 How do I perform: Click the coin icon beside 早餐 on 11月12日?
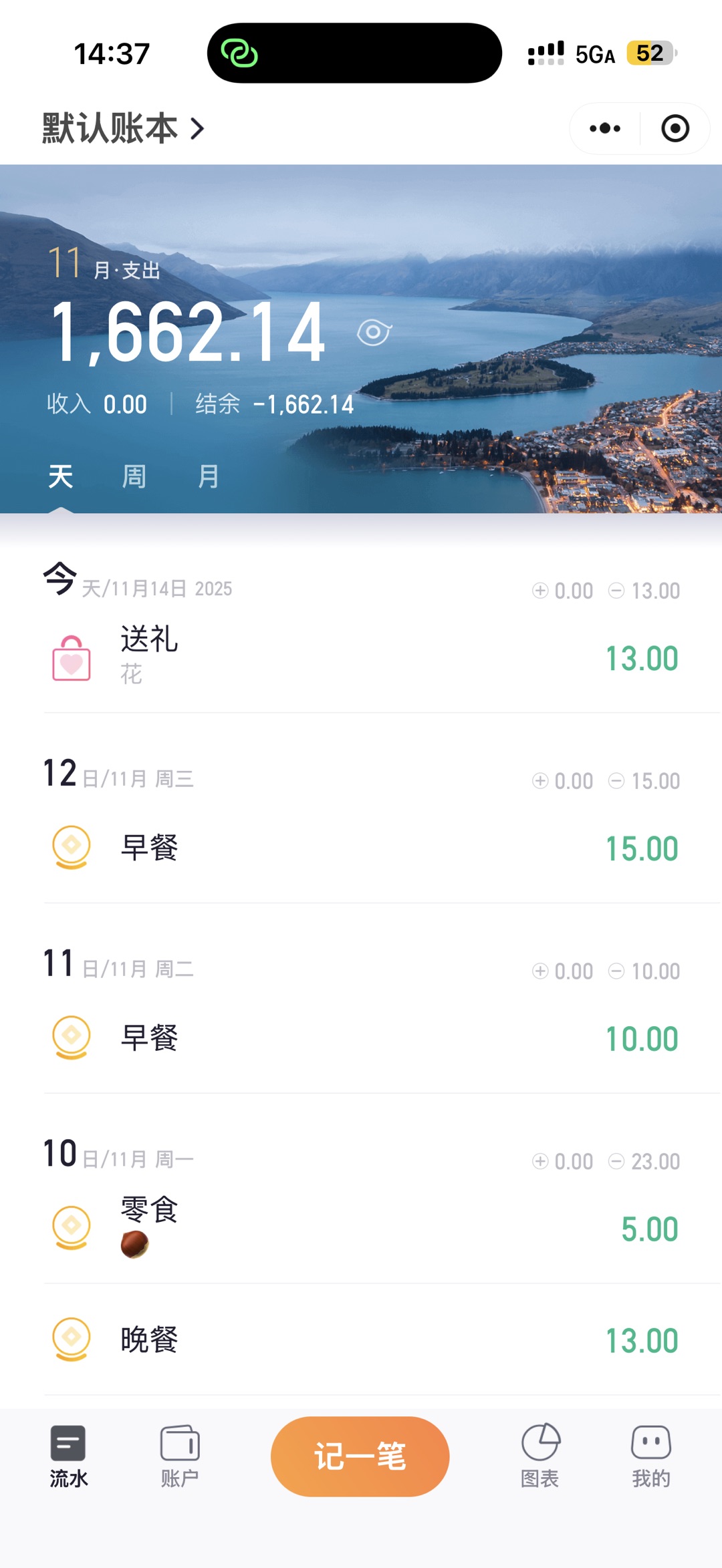click(x=70, y=848)
